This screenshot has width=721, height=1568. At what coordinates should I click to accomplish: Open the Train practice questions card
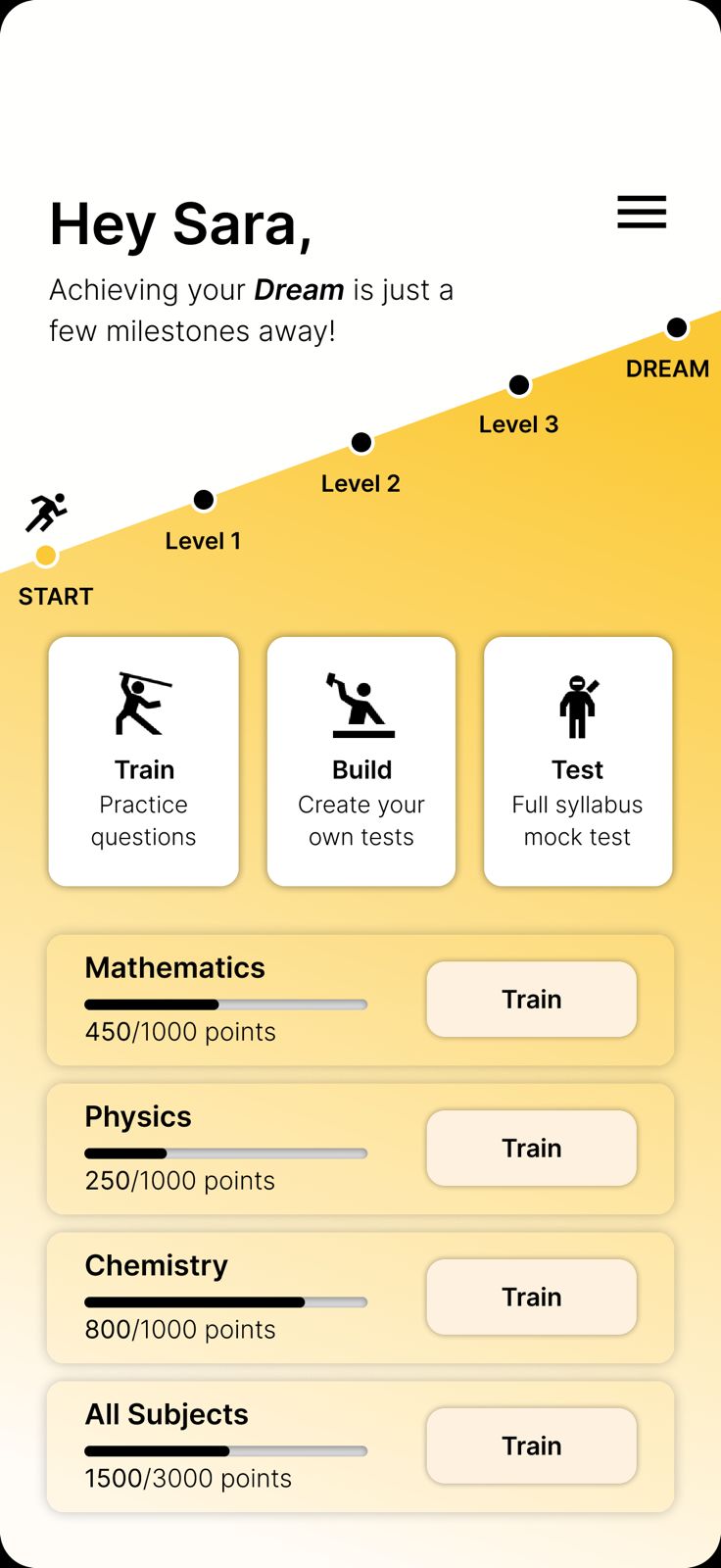[143, 760]
